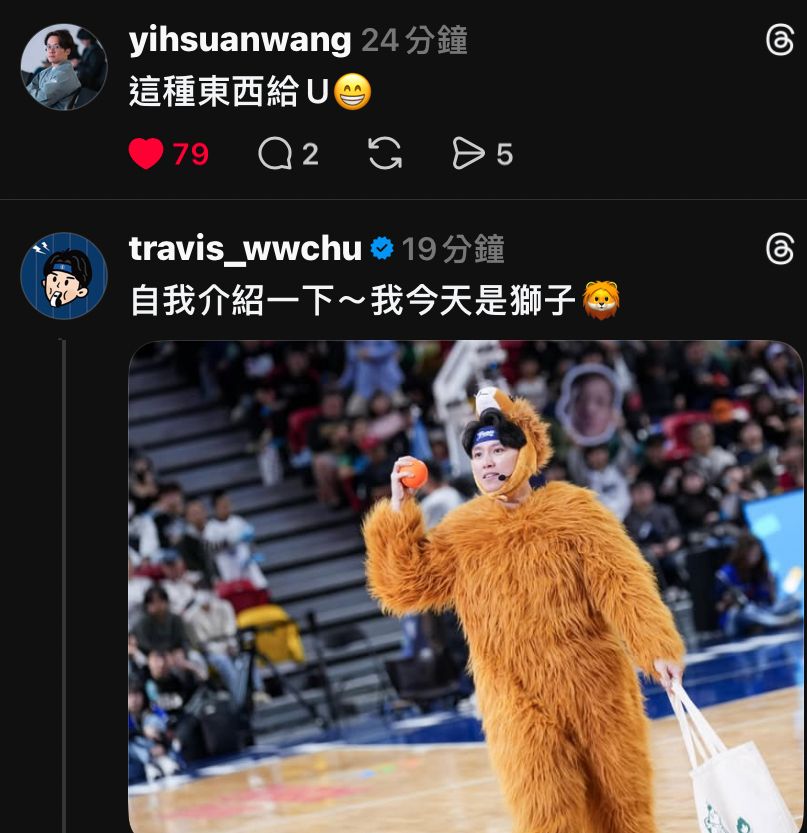Share yihsuanwang's post via send icon
The width and height of the screenshot is (807, 833).
(x=467, y=154)
